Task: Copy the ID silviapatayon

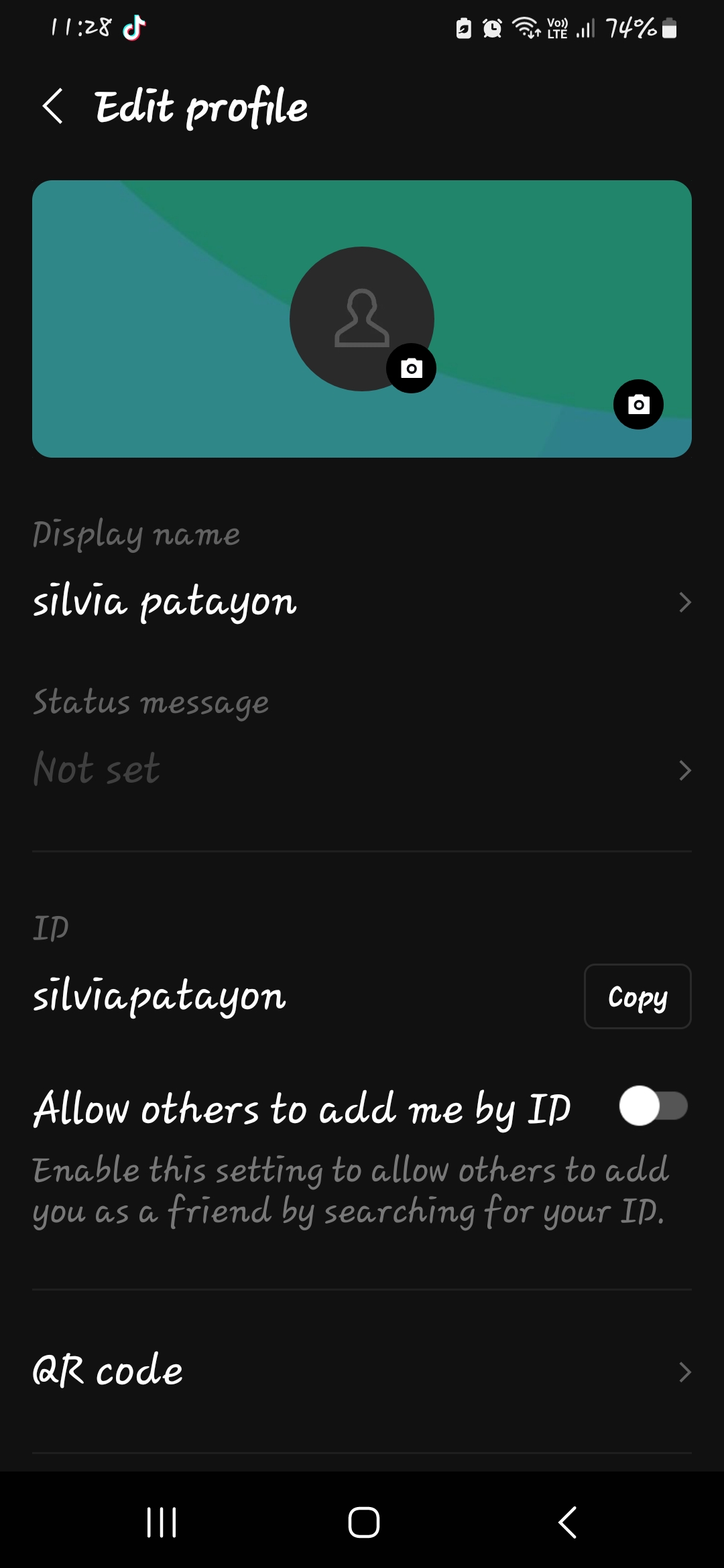Action: [x=638, y=996]
